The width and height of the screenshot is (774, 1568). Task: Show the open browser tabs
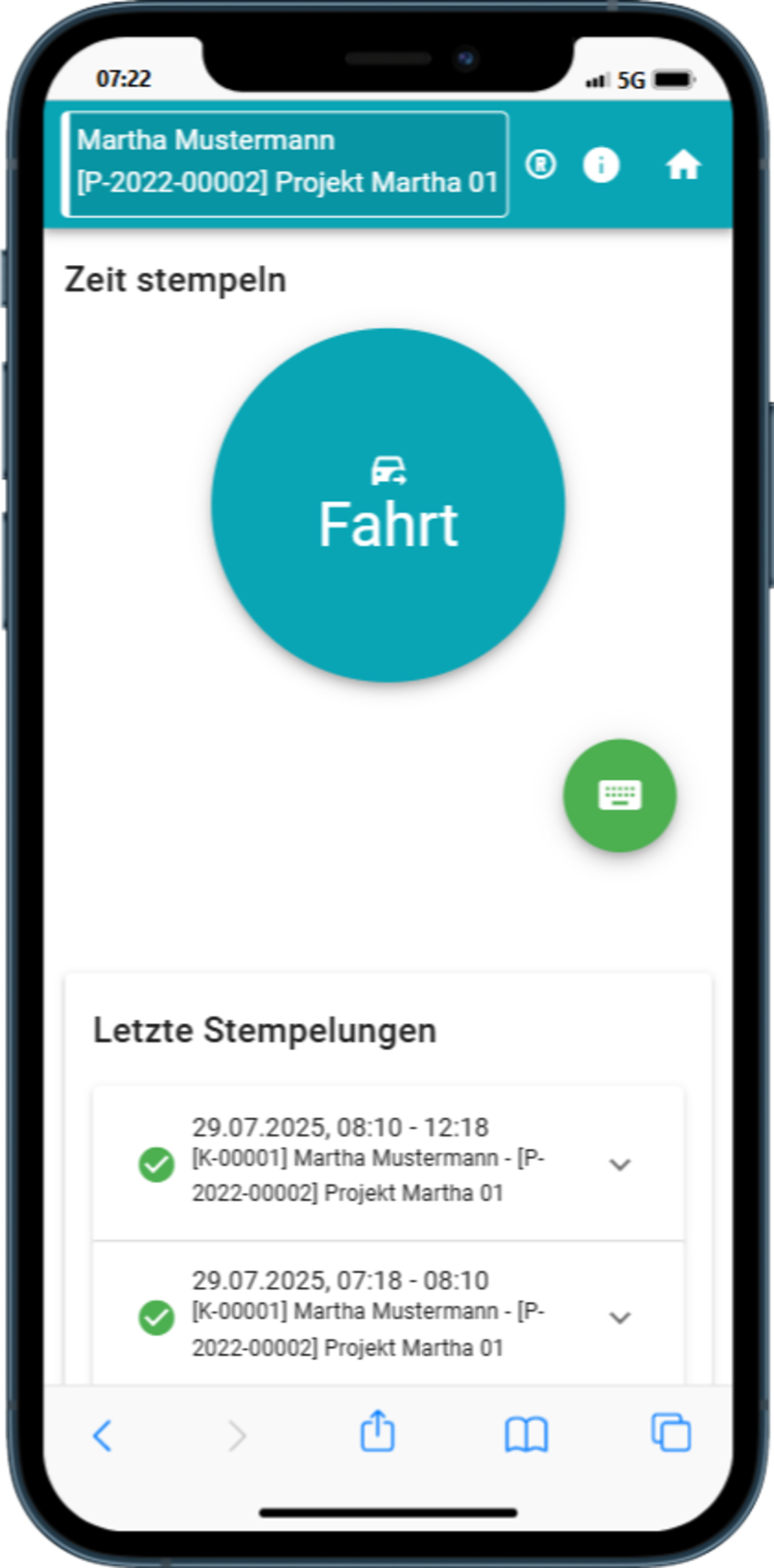point(670,1432)
